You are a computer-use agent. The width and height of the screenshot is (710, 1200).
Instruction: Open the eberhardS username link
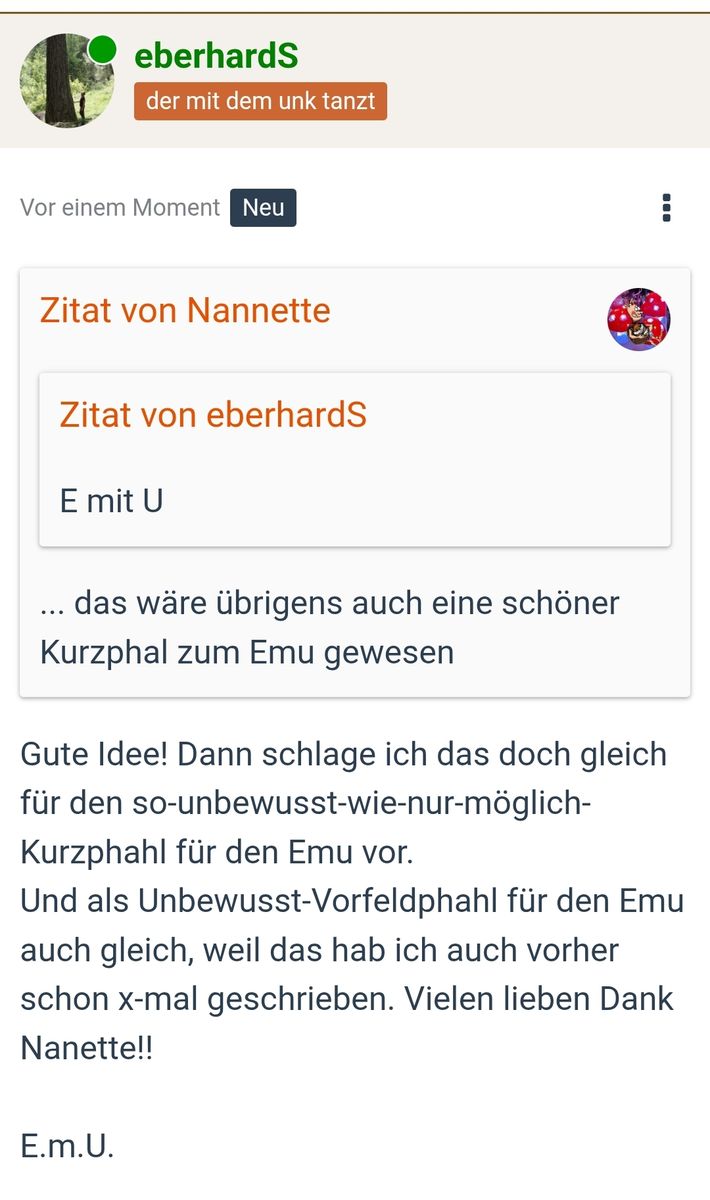[216, 55]
